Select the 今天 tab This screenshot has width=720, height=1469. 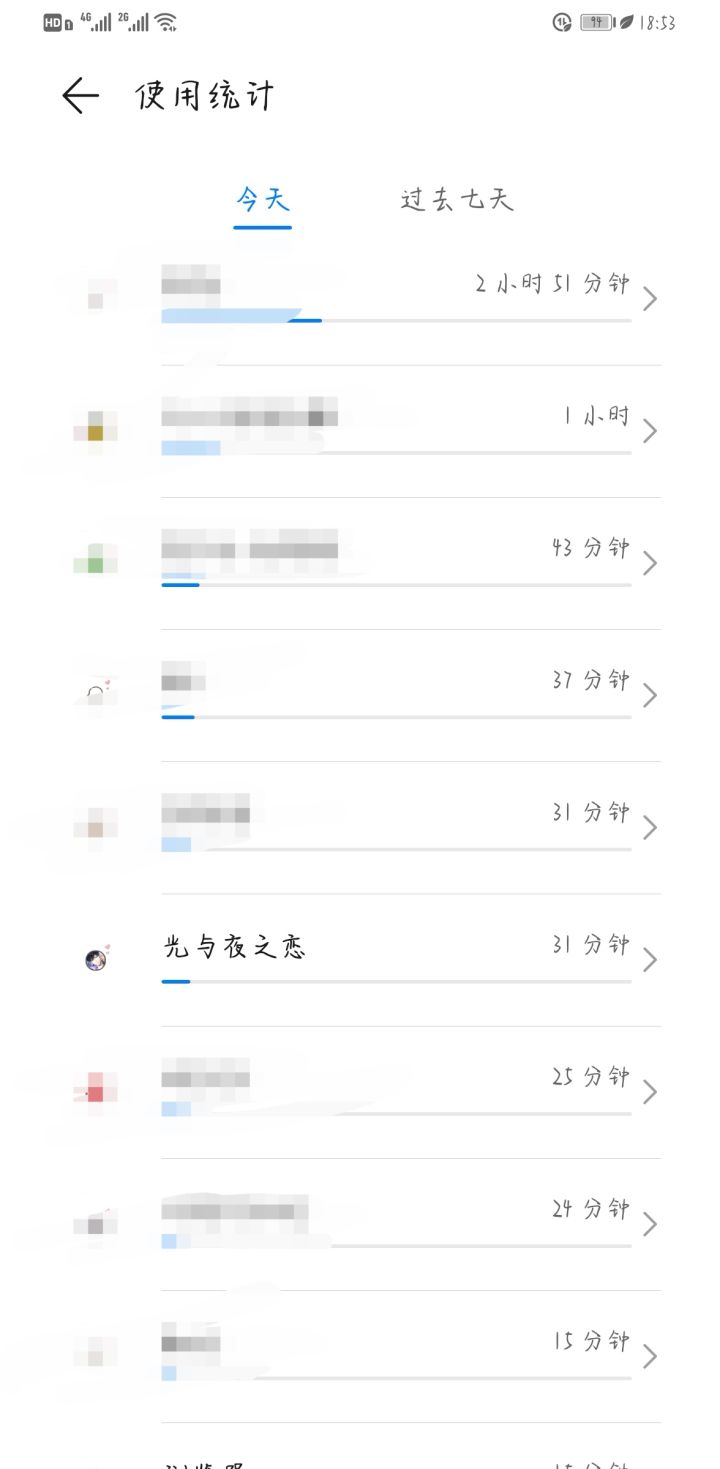coord(263,199)
